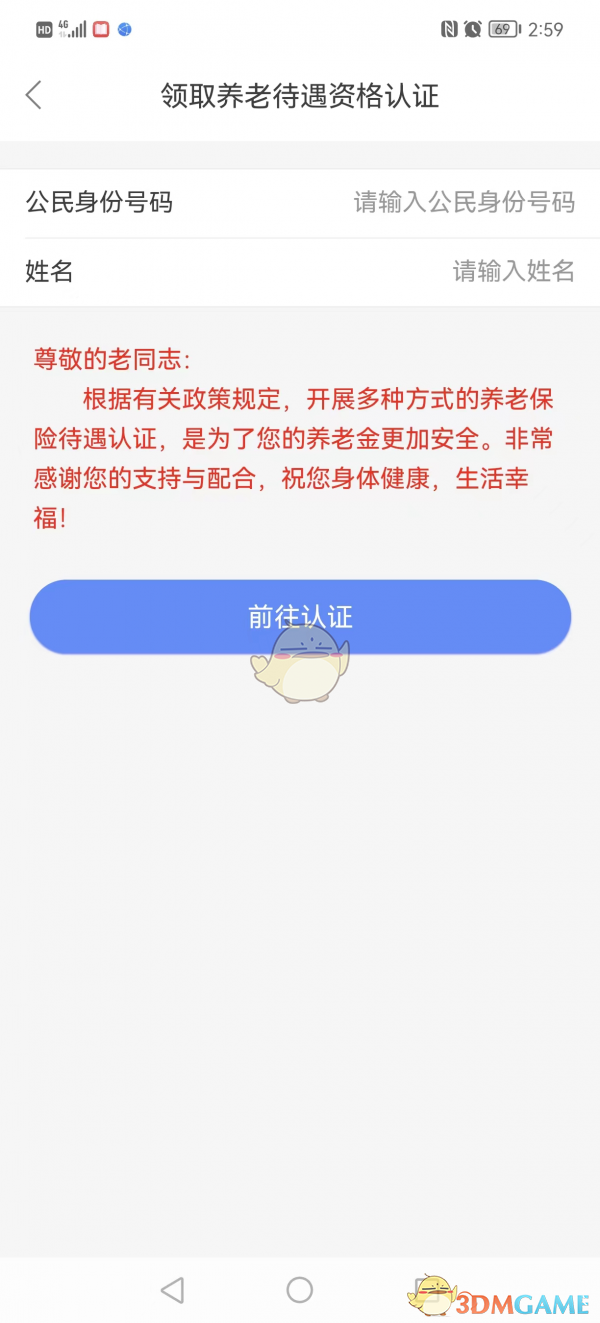Image resolution: width=600 pixels, height=1323 pixels.
Task: Tap the 前往认证 button
Action: pyautogui.click(x=300, y=616)
